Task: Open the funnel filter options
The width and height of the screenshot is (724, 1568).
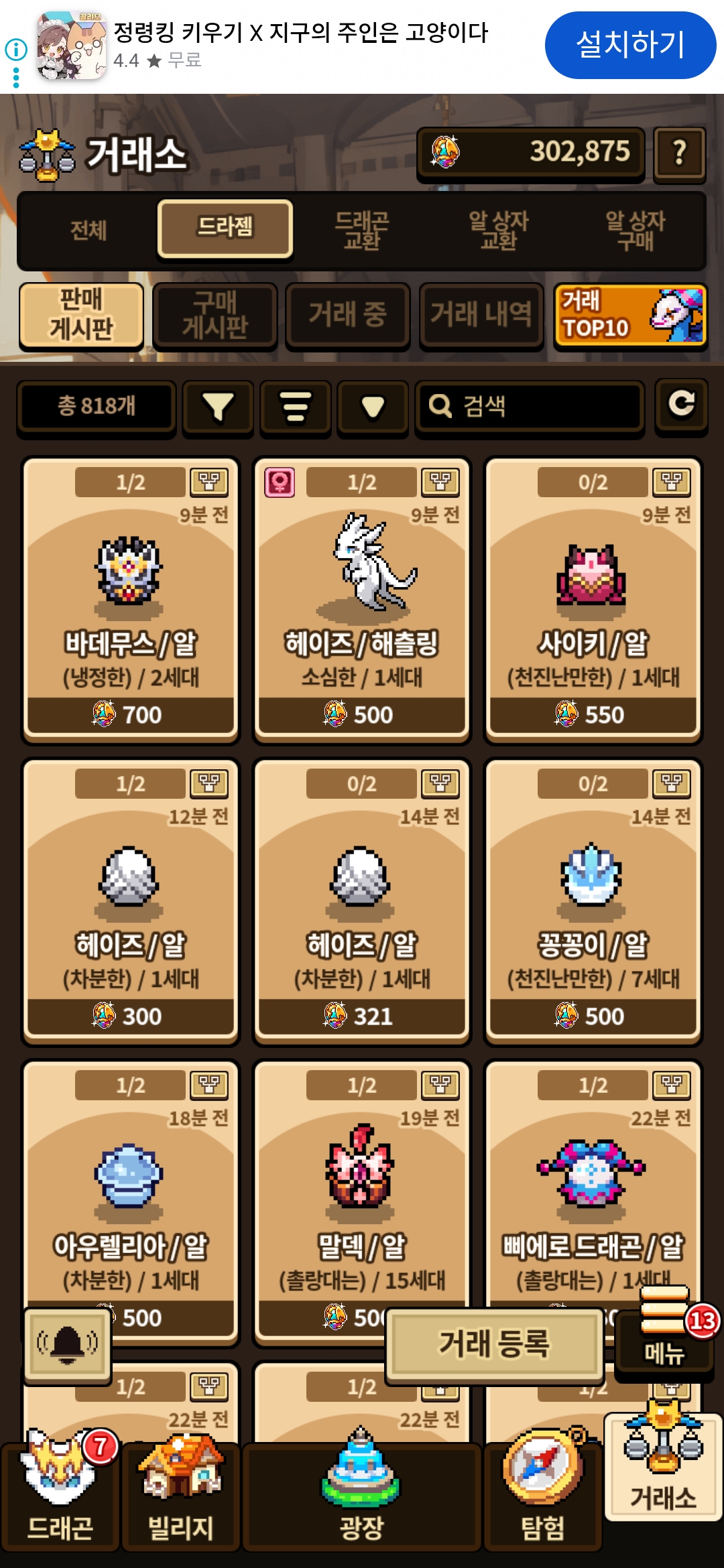Action: point(218,406)
